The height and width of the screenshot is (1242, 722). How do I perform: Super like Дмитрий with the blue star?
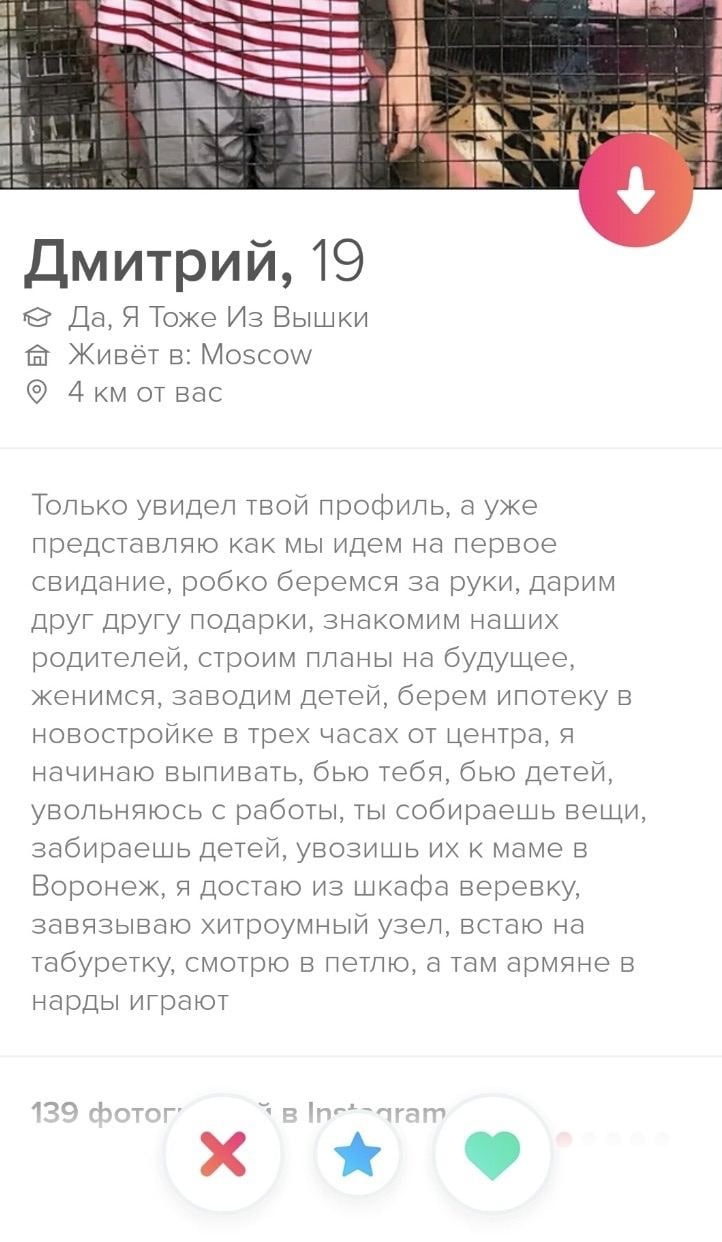357,1154
